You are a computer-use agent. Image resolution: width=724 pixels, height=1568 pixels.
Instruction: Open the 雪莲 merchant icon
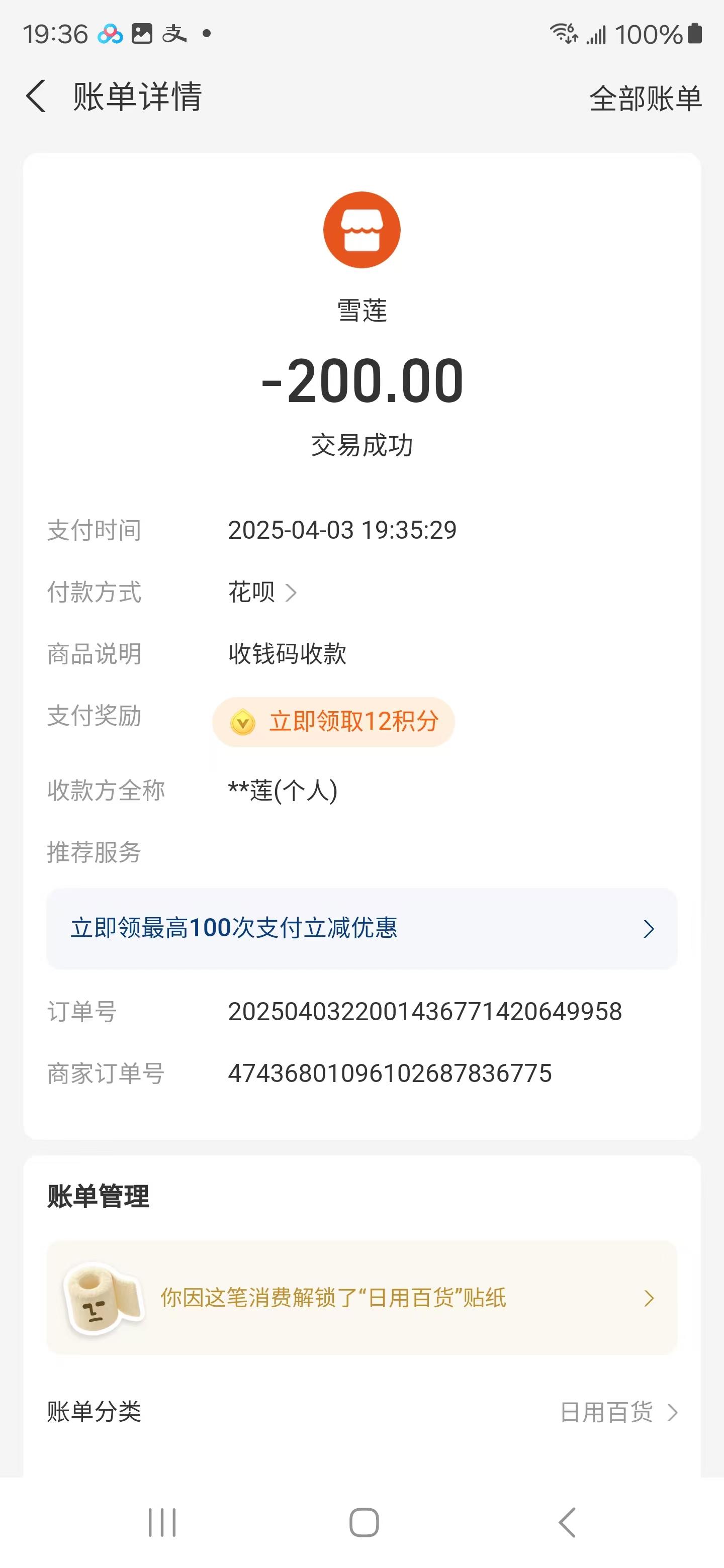[x=361, y=230]
